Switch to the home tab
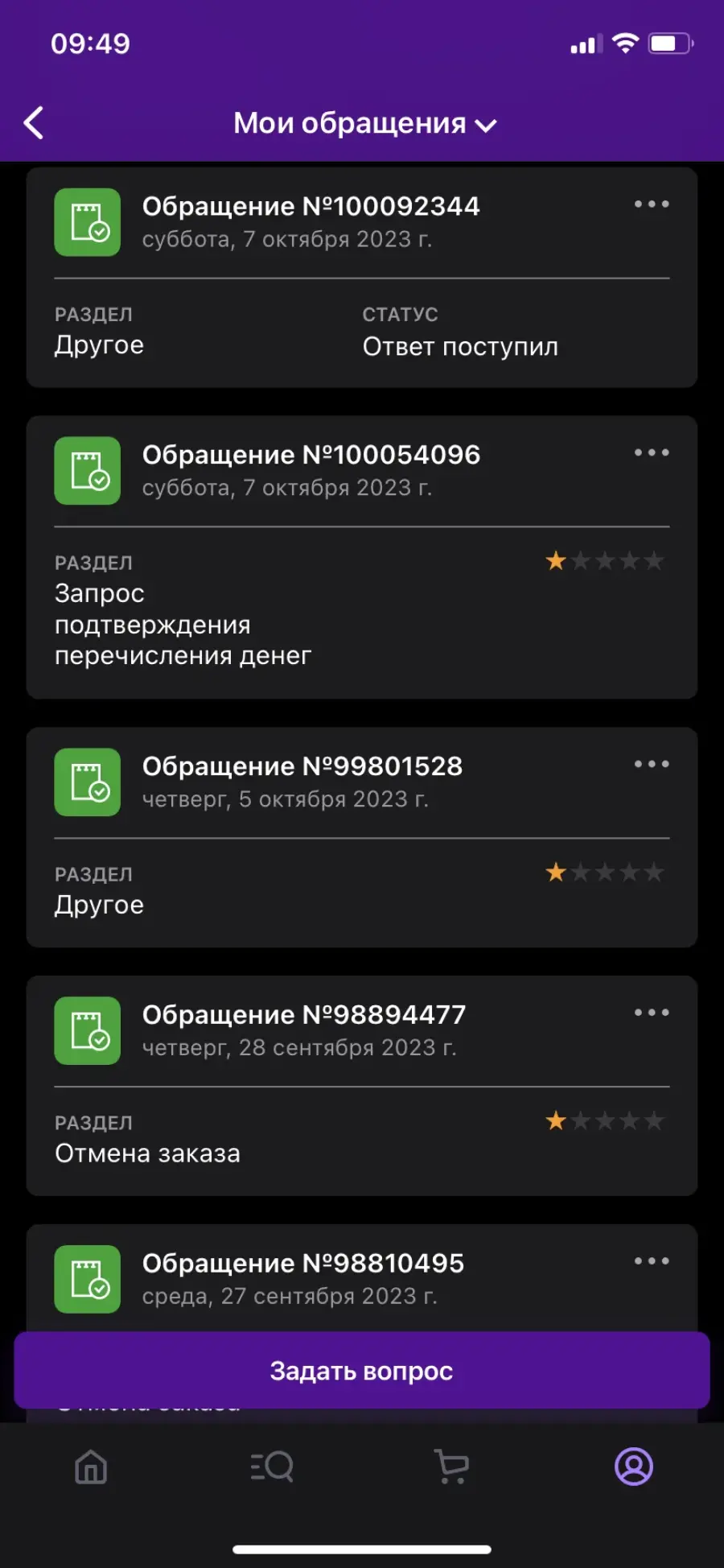 (x=91, y=1467)
